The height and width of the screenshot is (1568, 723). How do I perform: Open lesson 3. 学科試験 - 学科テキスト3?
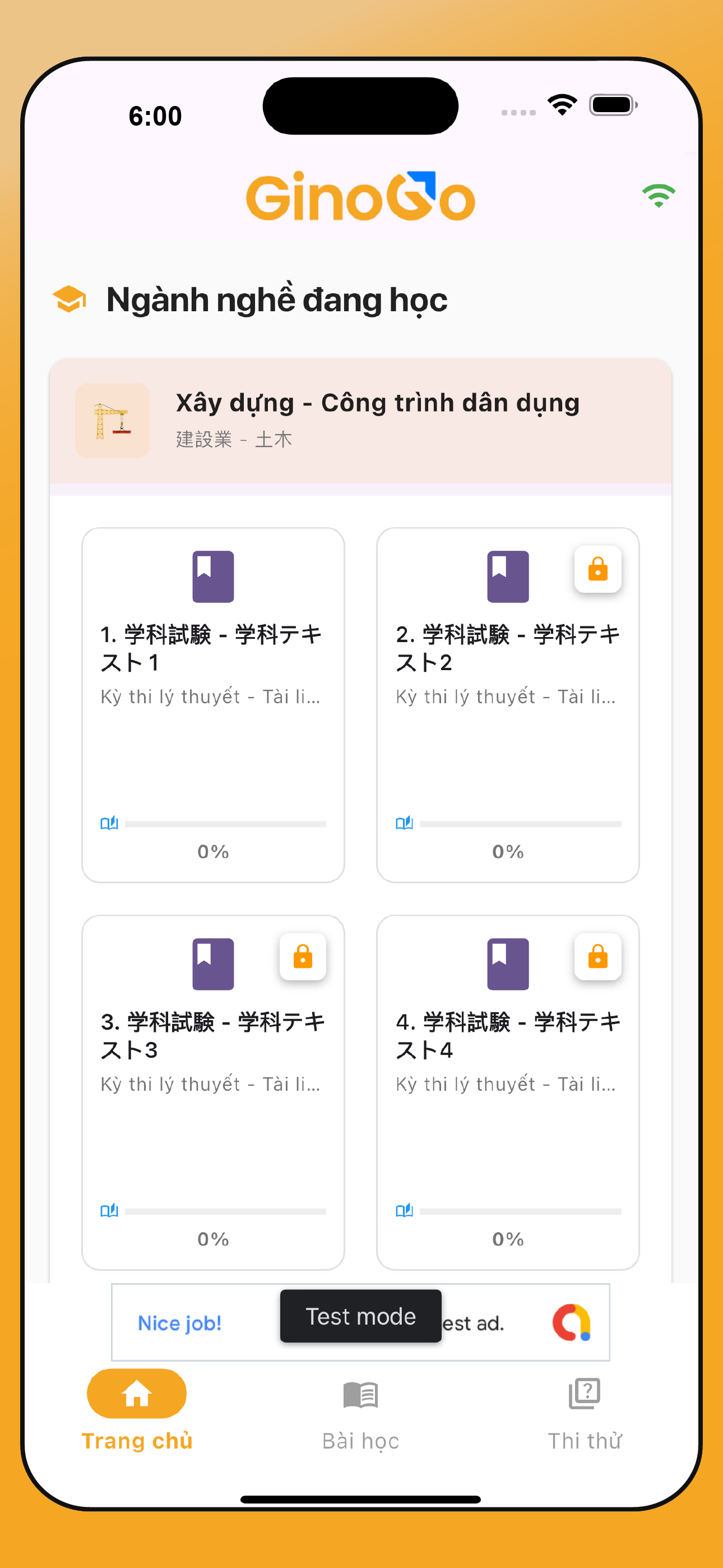(213, 1092)
